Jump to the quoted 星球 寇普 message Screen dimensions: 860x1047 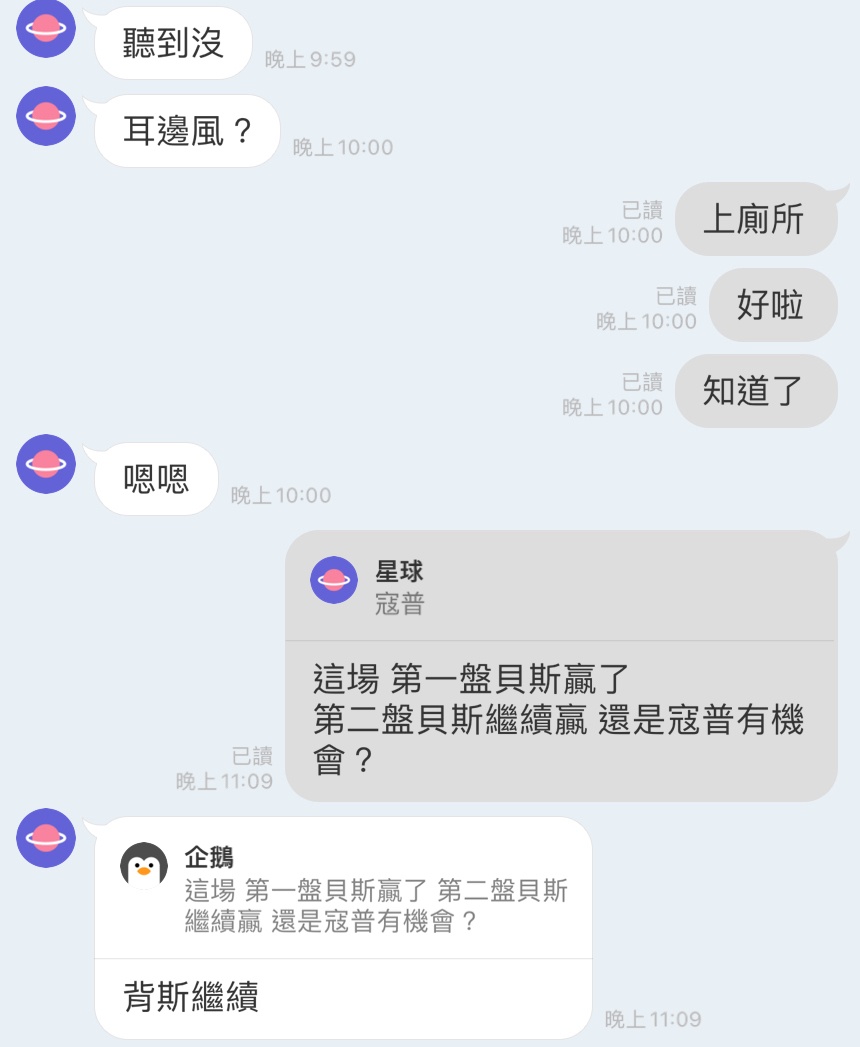click(x=560, y=587)
